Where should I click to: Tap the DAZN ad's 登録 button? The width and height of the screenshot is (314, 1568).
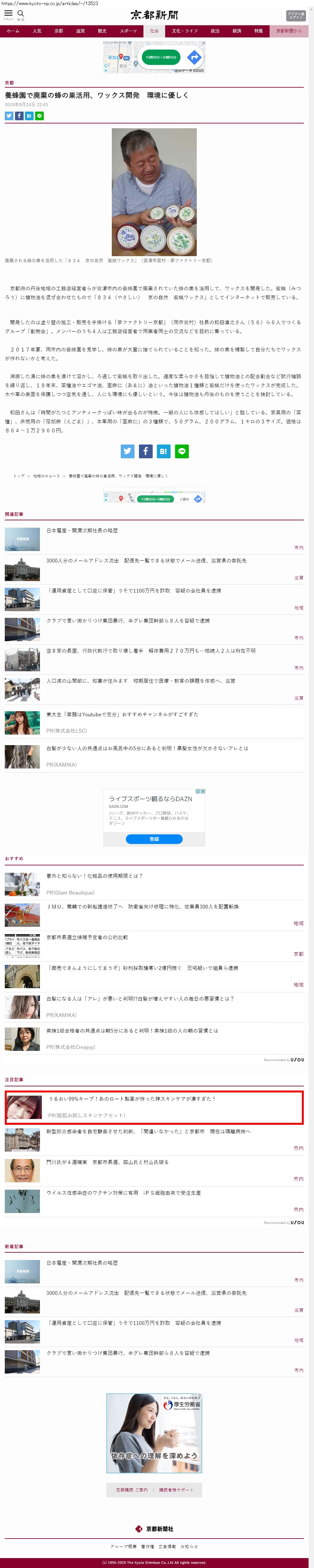(x=154, y=839)
